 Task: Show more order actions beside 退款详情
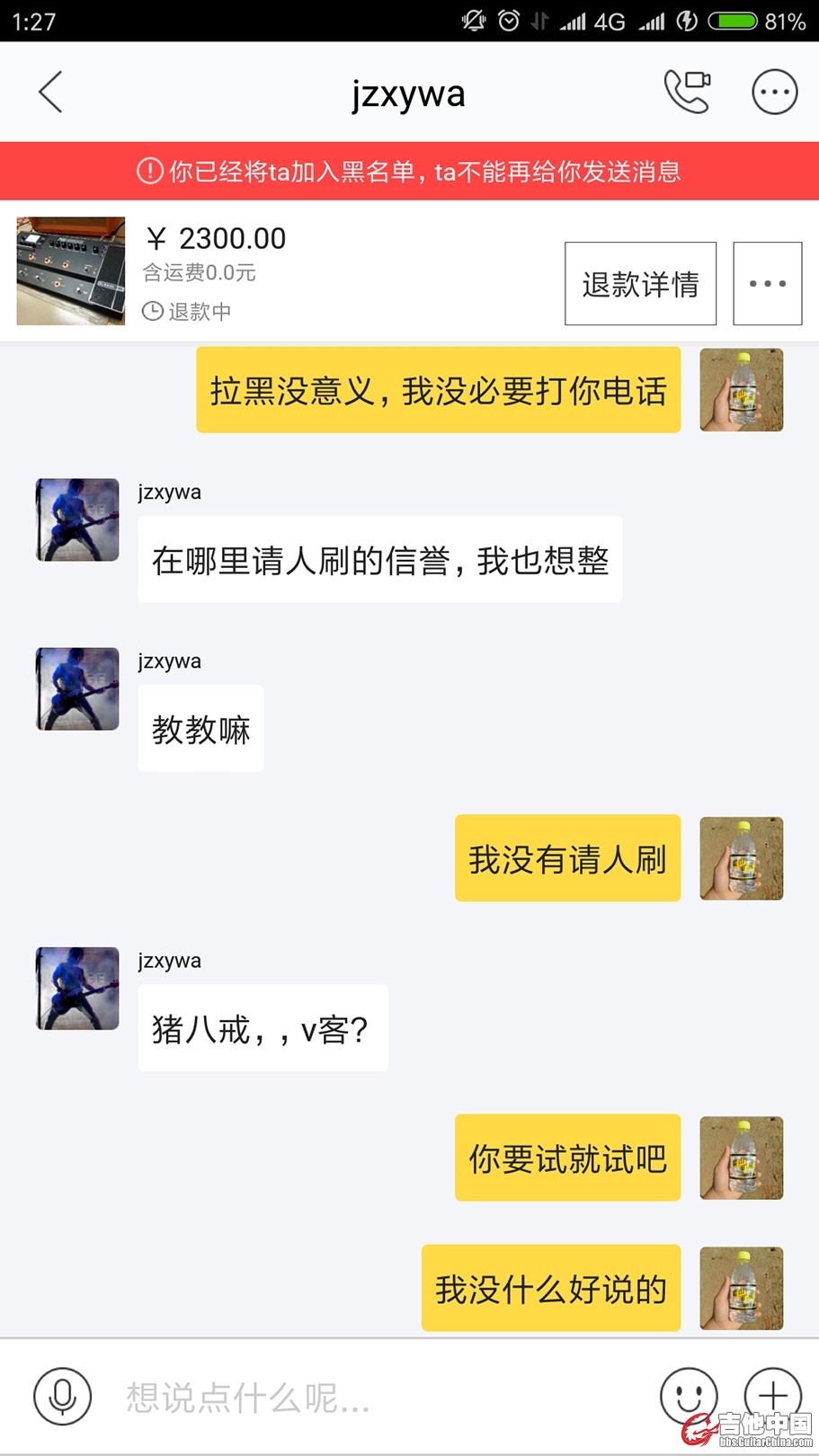coord(767,284)
